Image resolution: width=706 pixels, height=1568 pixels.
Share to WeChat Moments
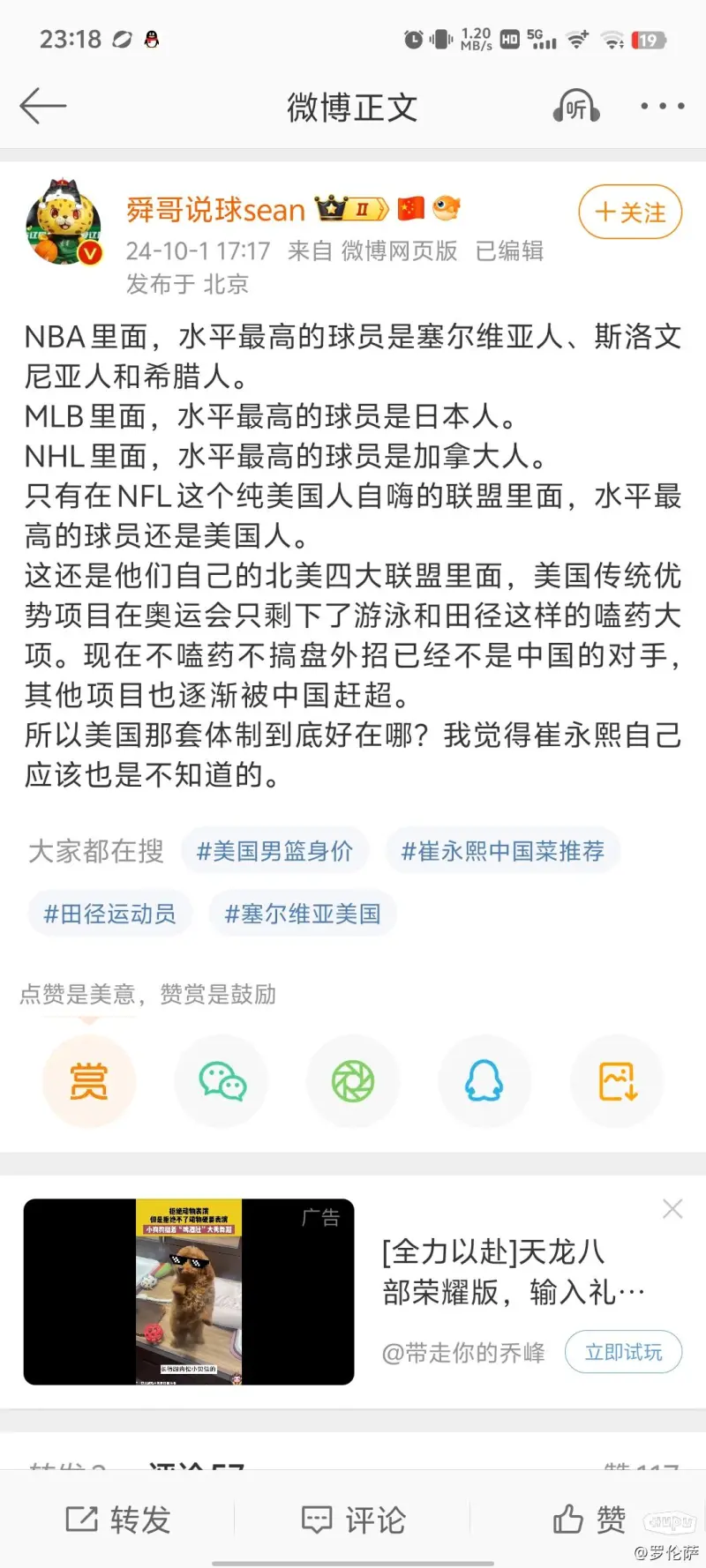[x=353, y=1081]
